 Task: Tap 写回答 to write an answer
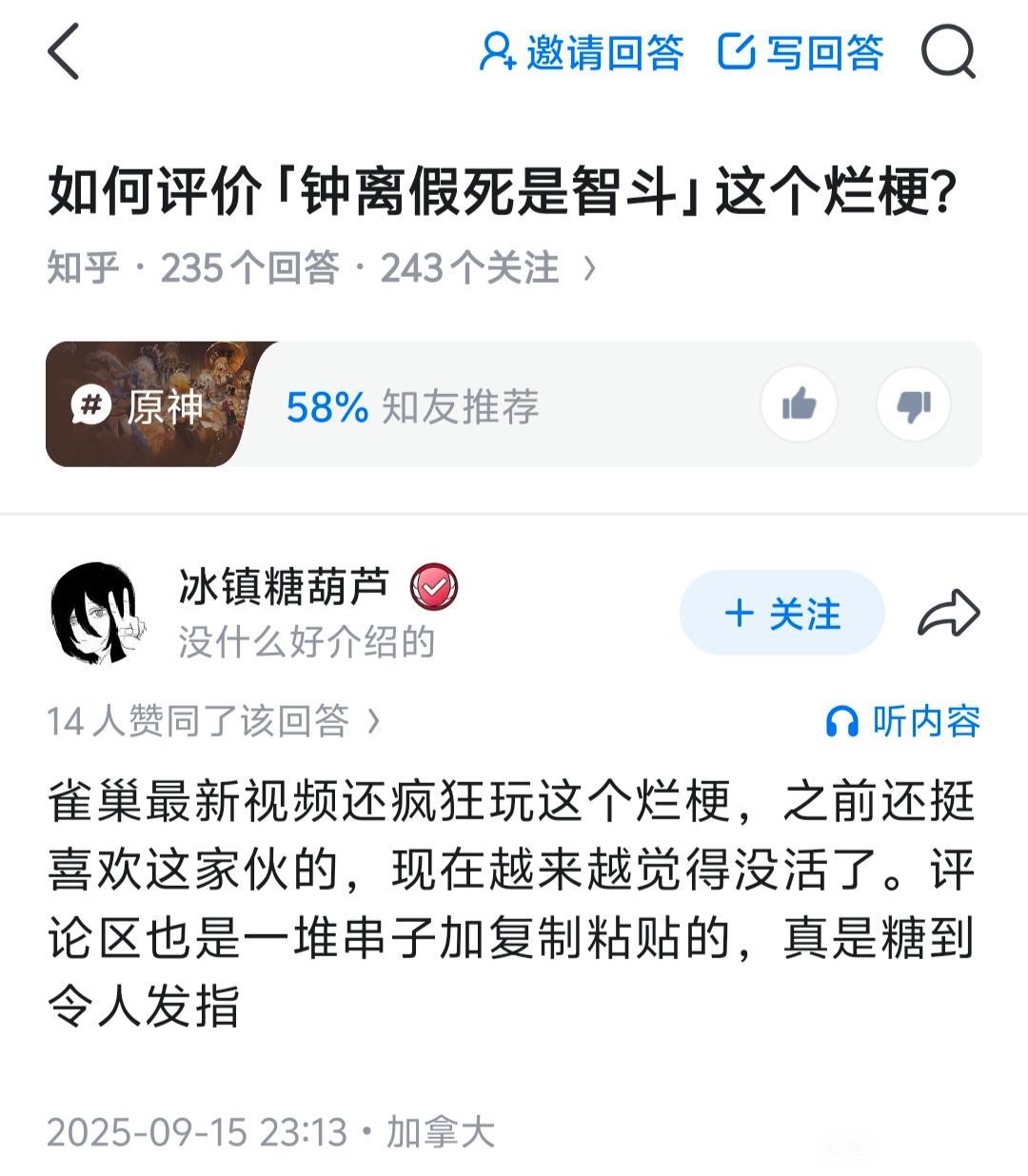[801, 52]
